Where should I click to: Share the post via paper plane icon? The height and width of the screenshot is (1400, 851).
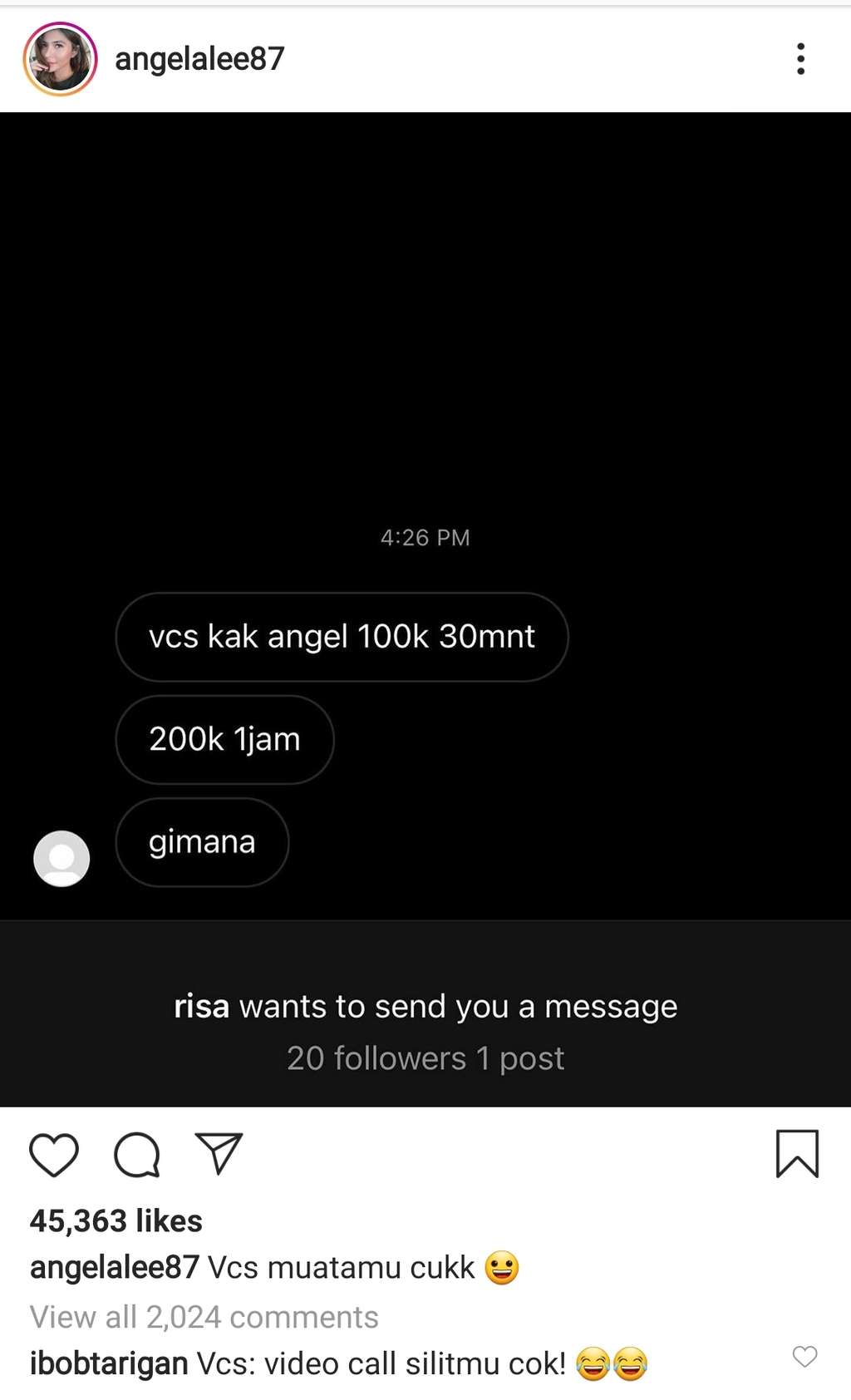[219, 1154]
